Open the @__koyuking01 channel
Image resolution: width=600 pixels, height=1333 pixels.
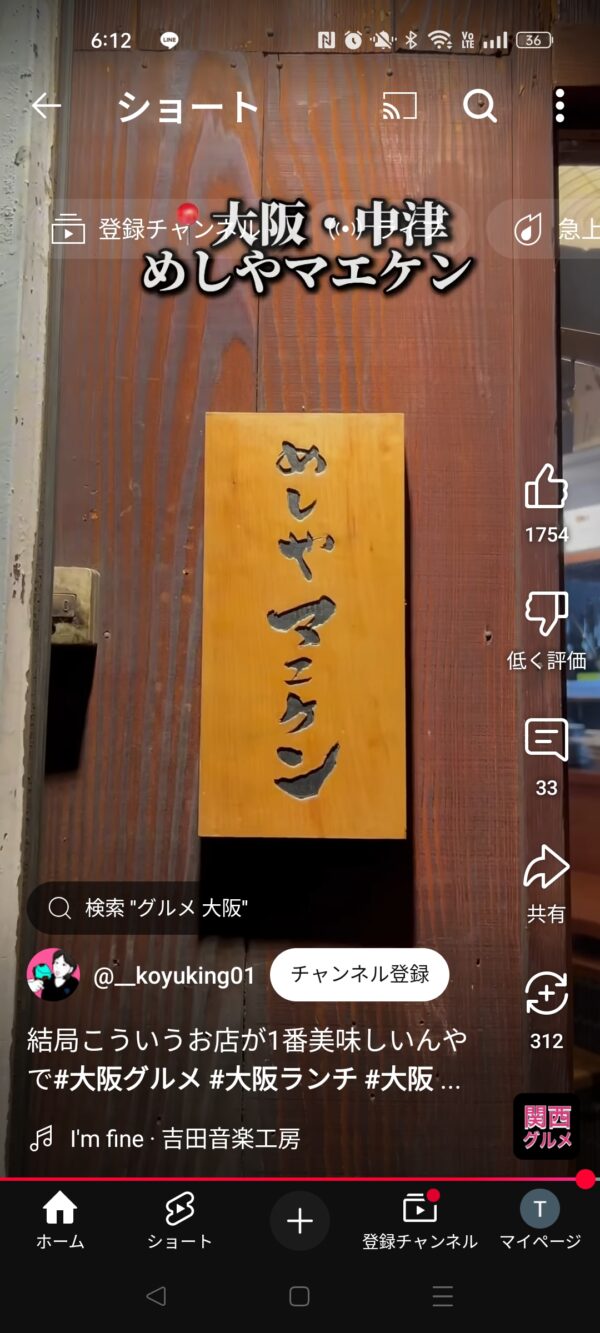[174, 976]
